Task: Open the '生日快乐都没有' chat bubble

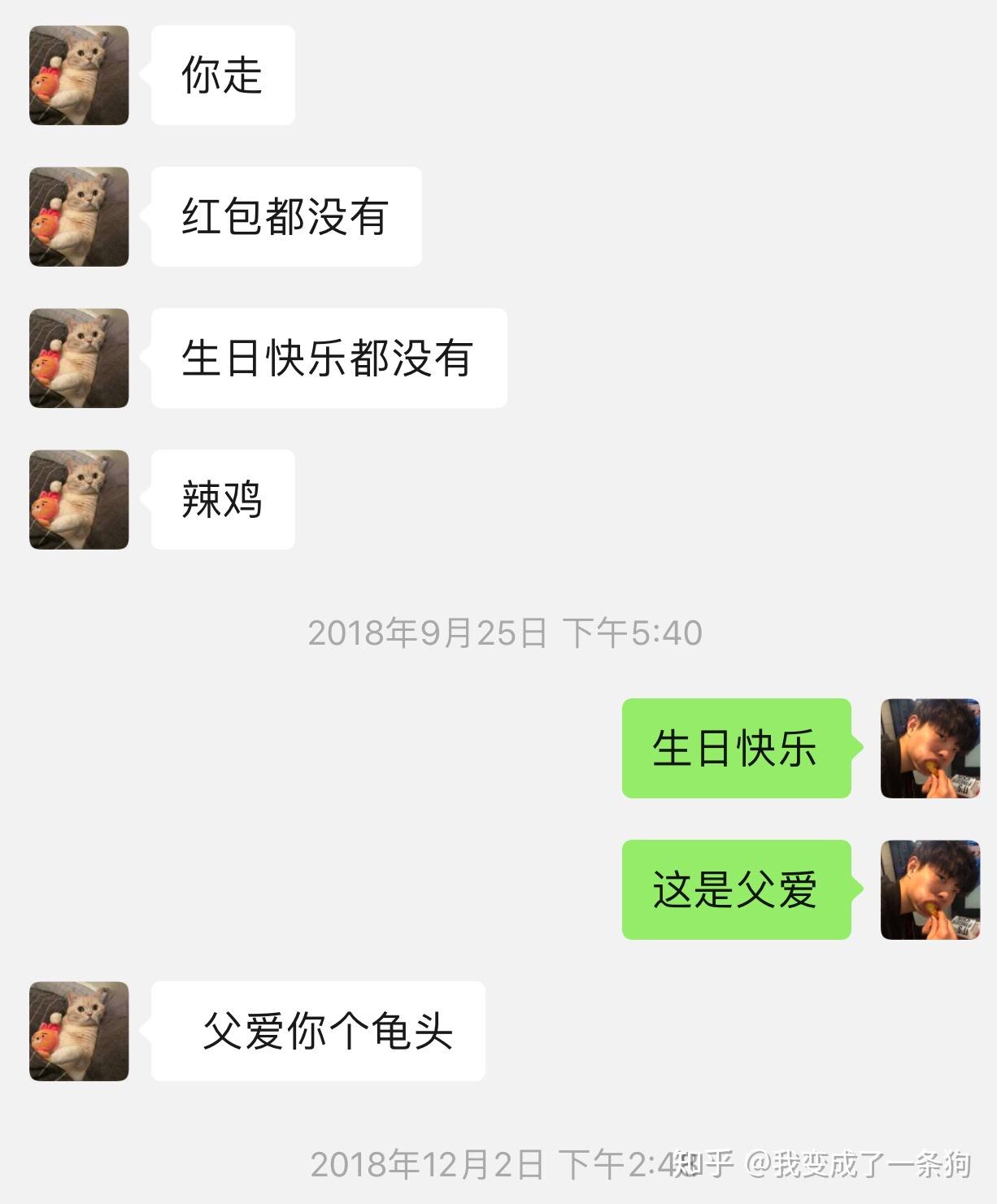Action: 328,358
